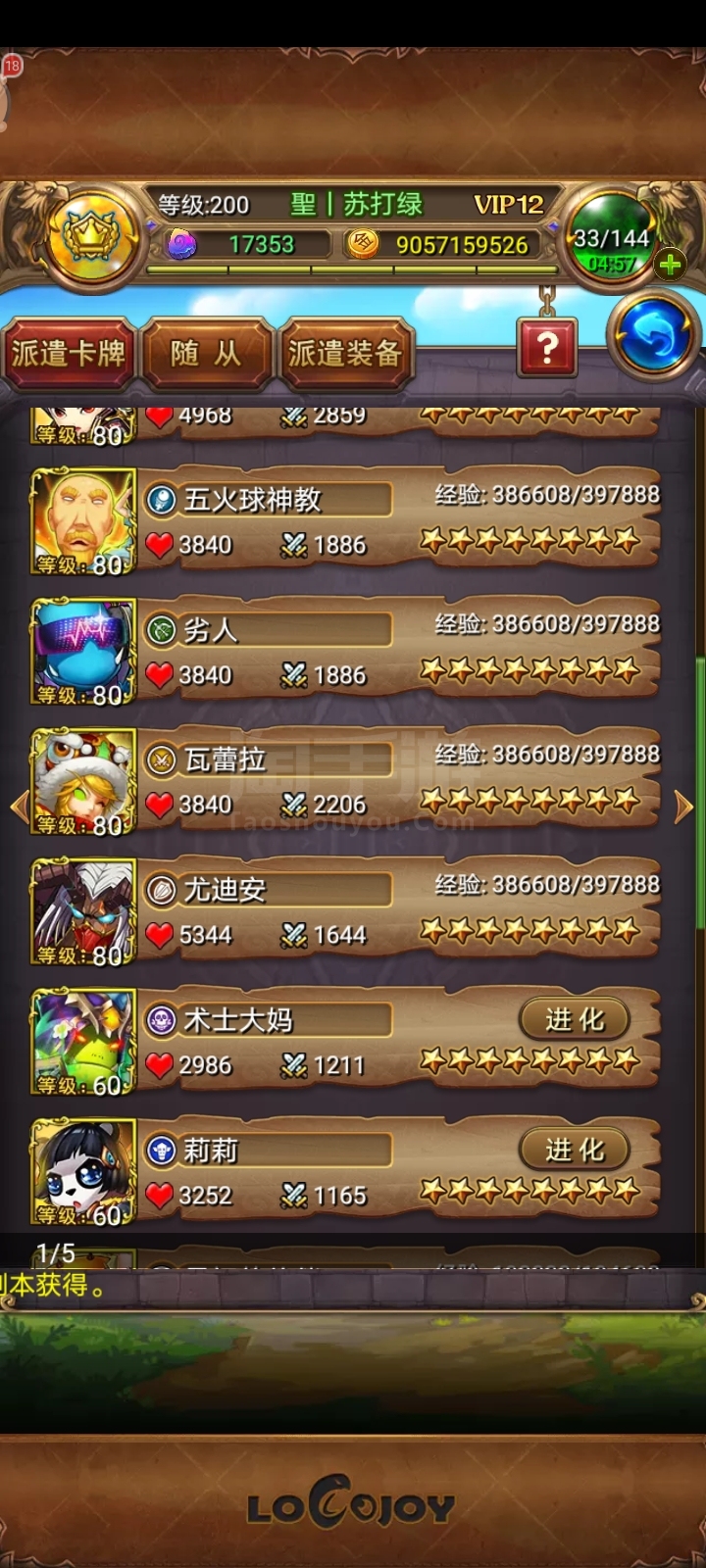The height and width of the screenshot is (1568, 706).
Task: Select the 五火球神教 card row
Action: 392,521
